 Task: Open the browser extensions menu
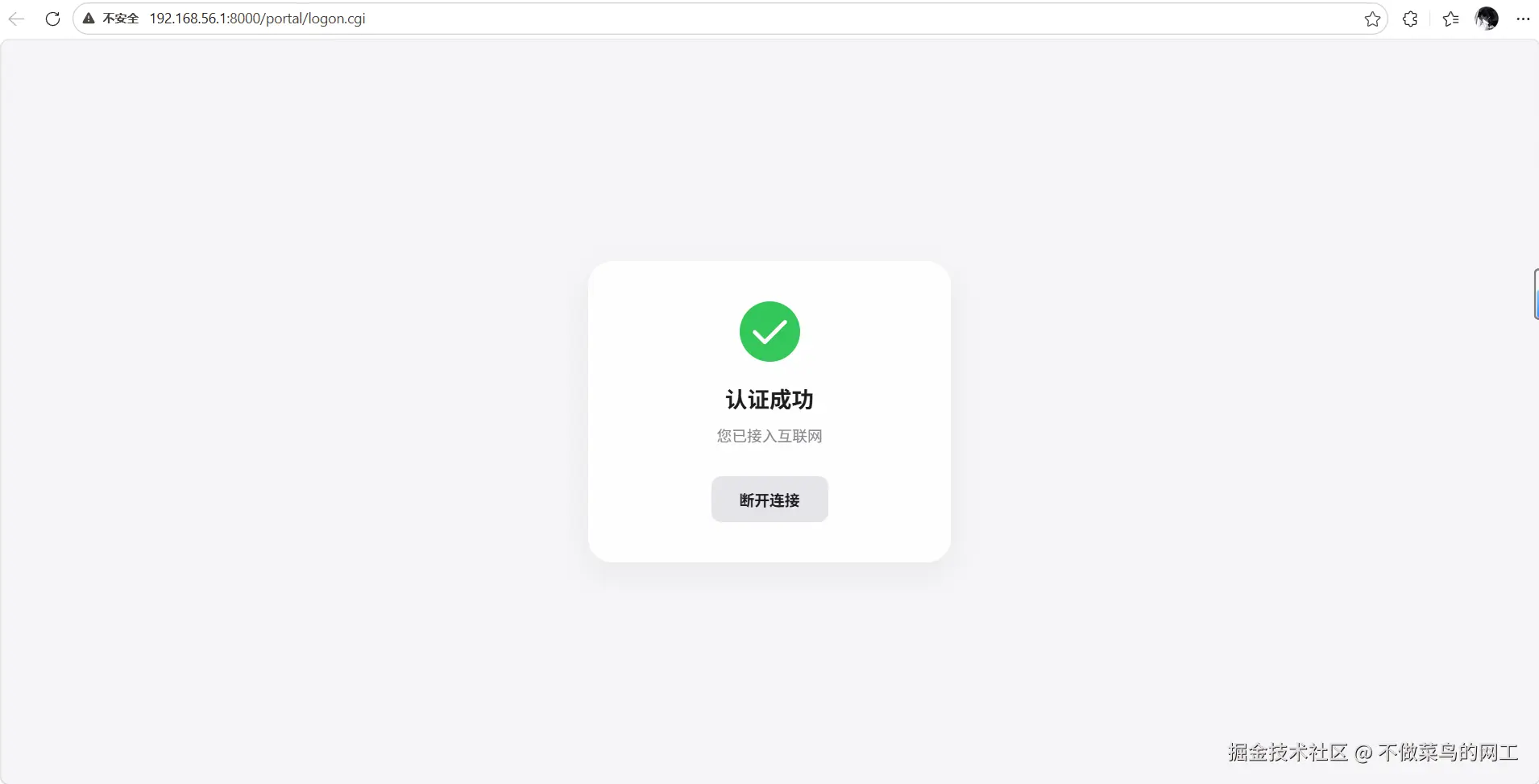tap(1410, 19)
